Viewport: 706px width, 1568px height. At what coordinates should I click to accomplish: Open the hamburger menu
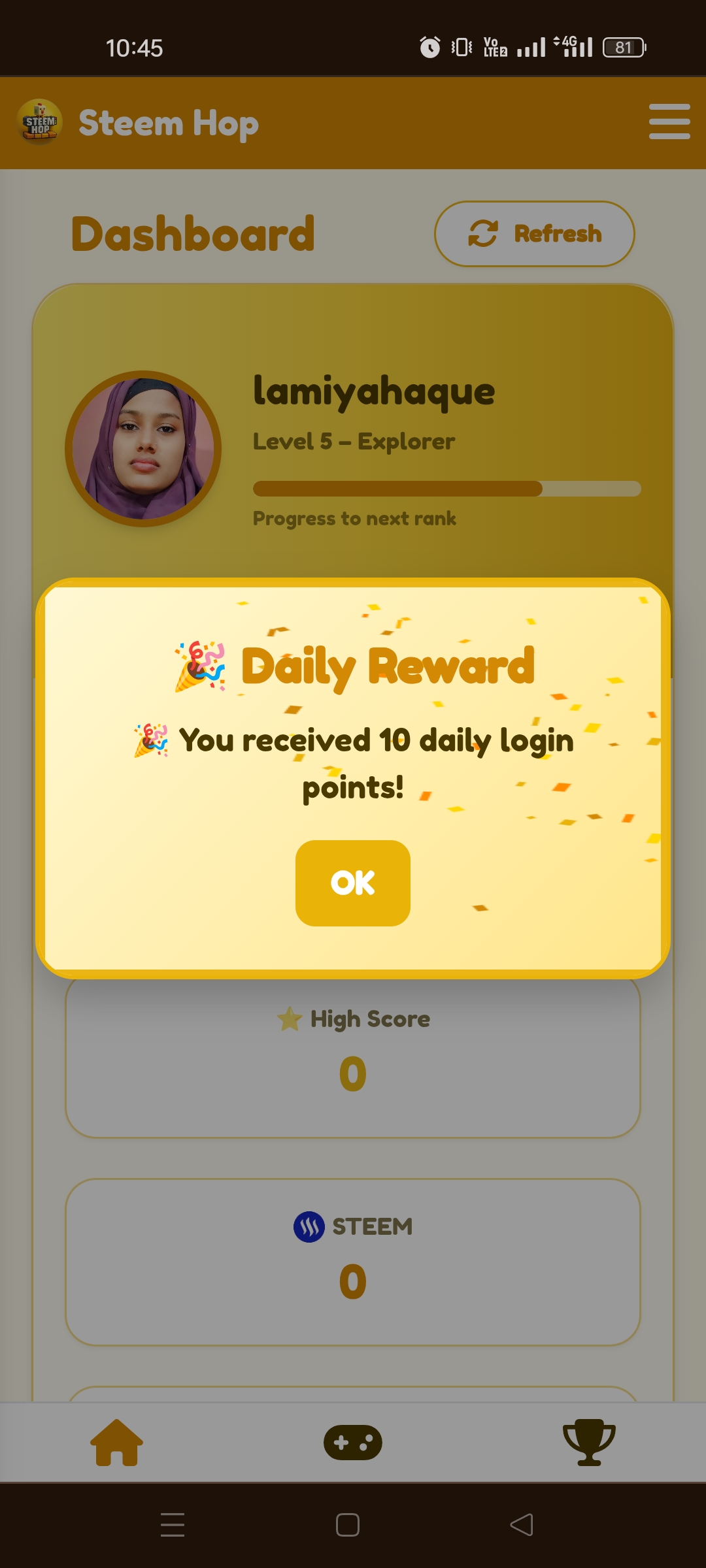669,122
